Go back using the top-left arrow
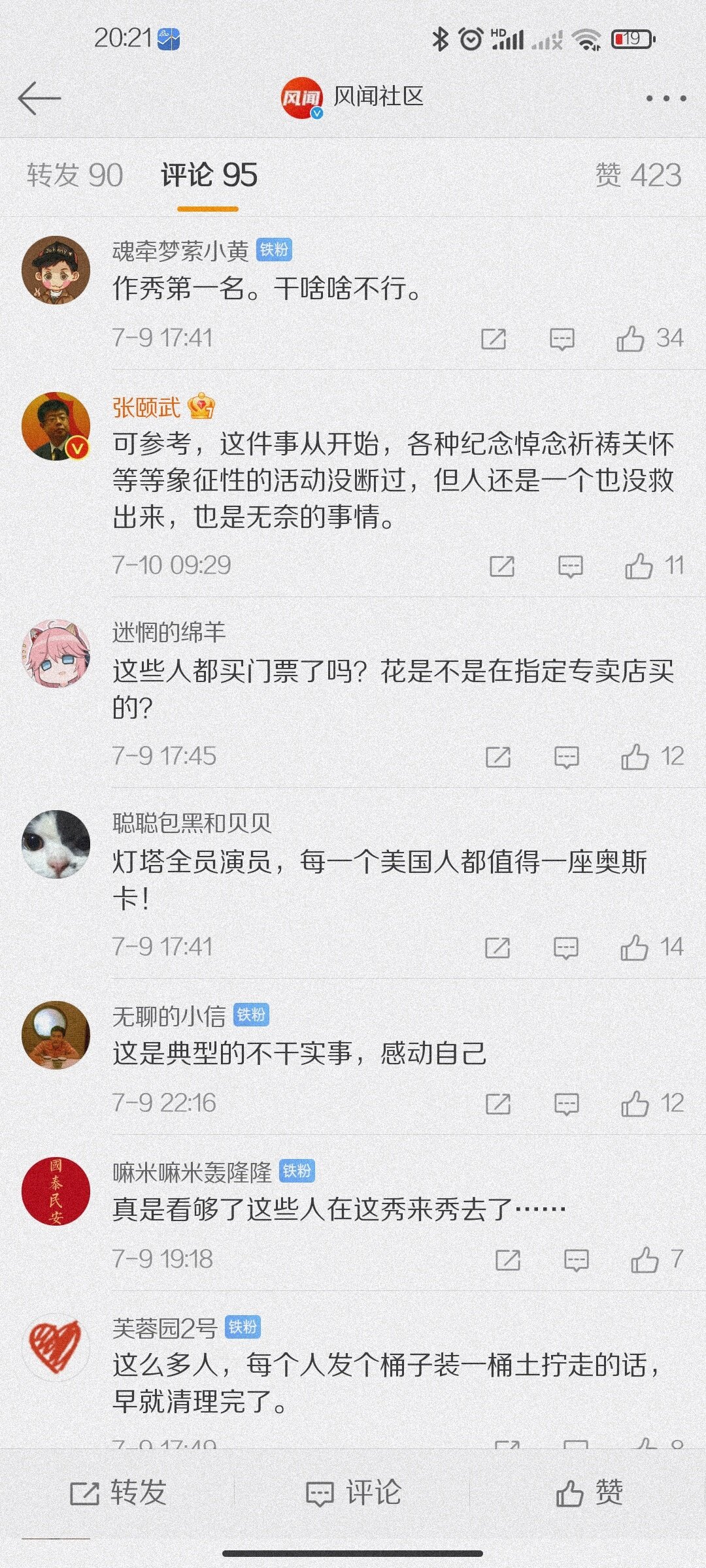 point(39,99)
